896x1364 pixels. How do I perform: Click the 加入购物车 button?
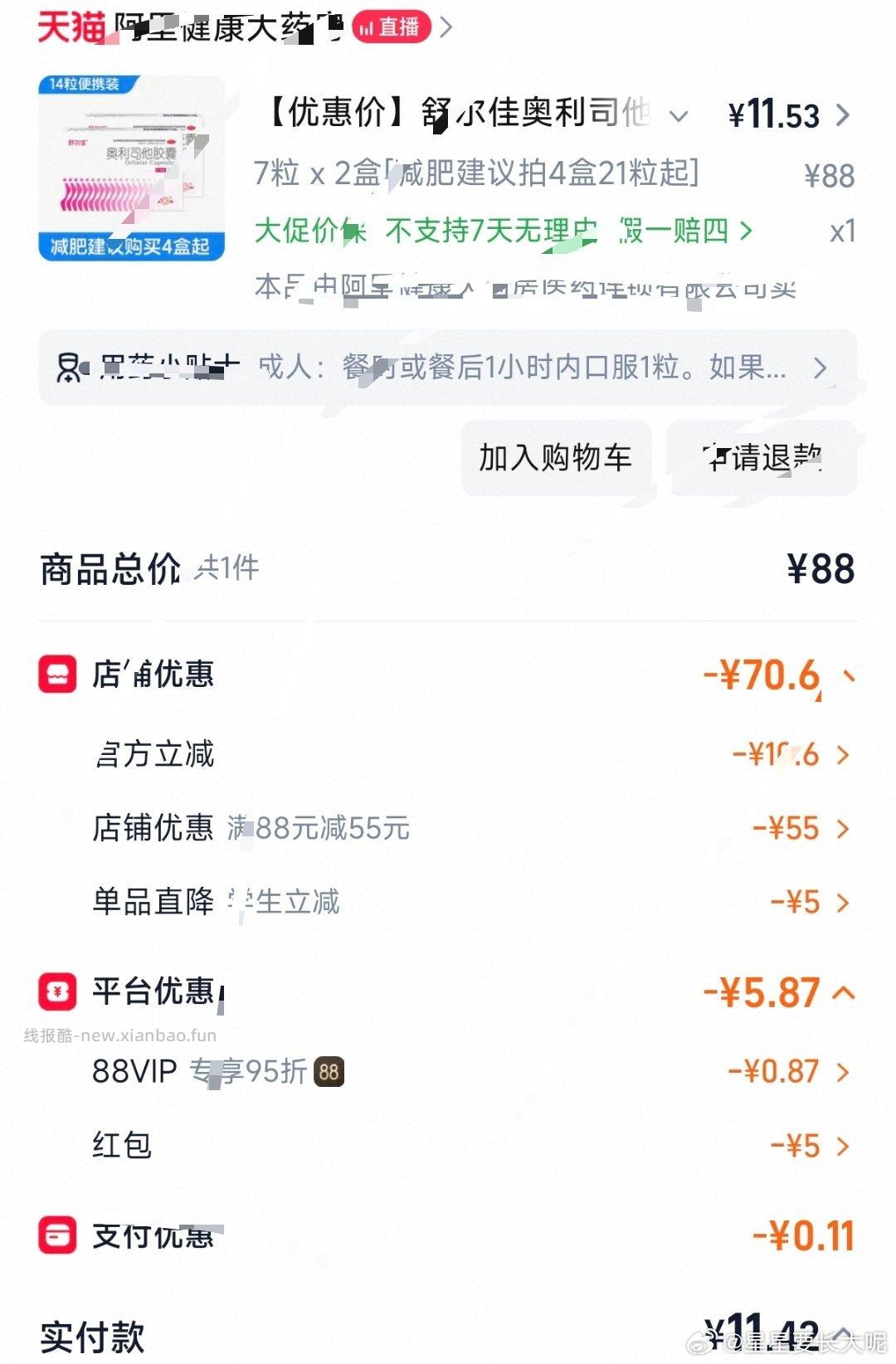coord(554,457)
